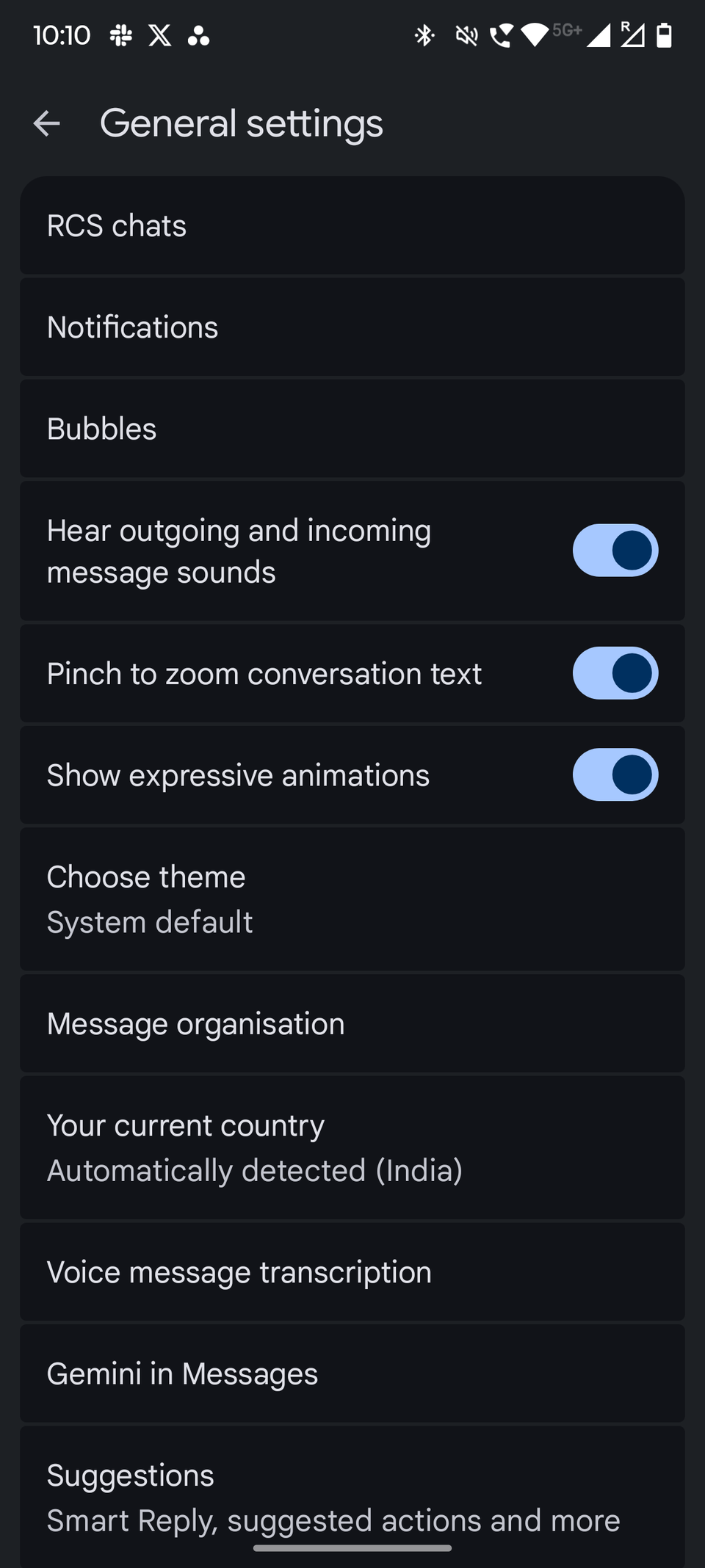
Task: Expand Message organisation options
Action: (x=352, y=1024)
